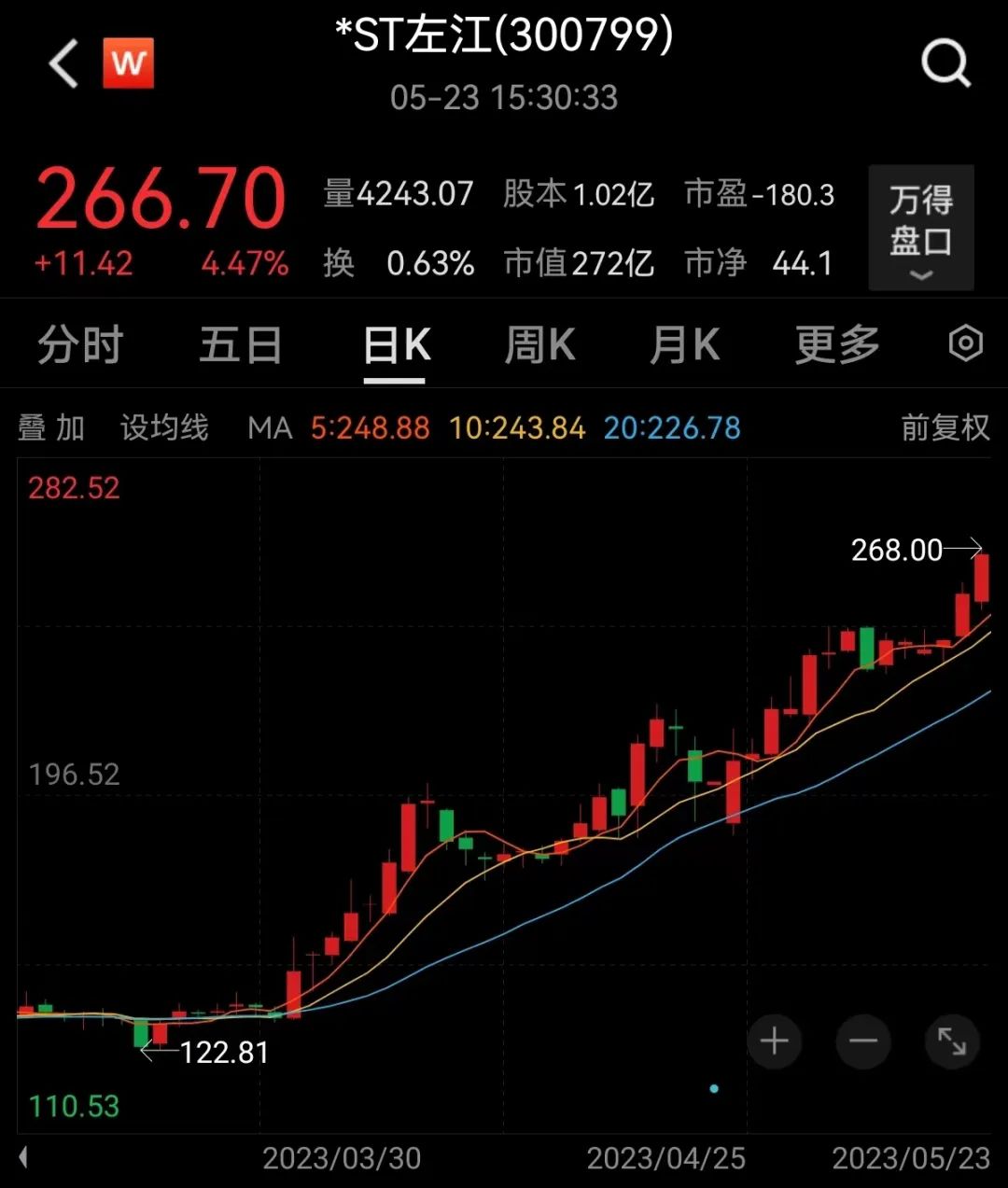
Task: Switch to the 月K chart tab
Action: 685,345
